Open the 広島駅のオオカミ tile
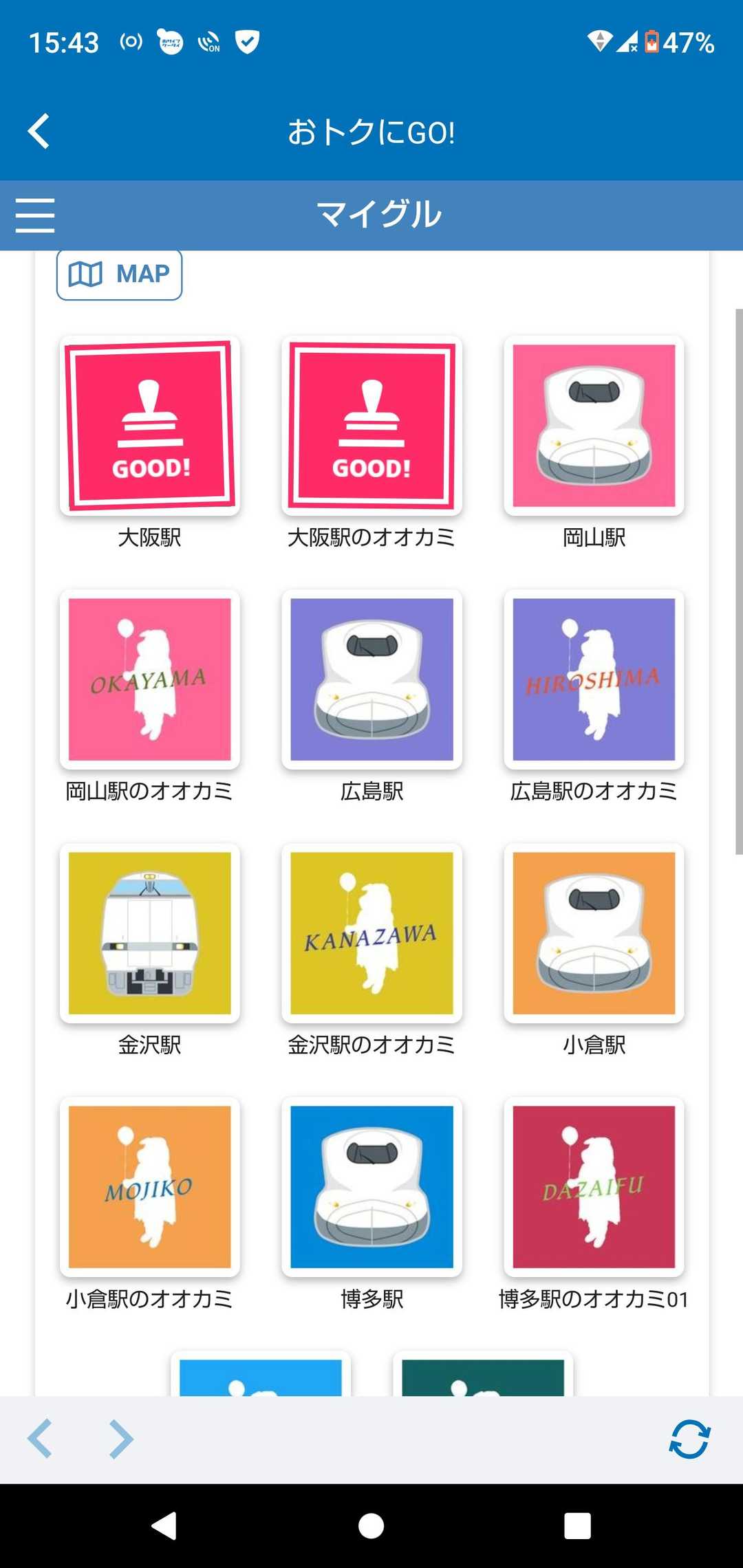This screenshot has height=1568, width=743. (x=594, y=679)
